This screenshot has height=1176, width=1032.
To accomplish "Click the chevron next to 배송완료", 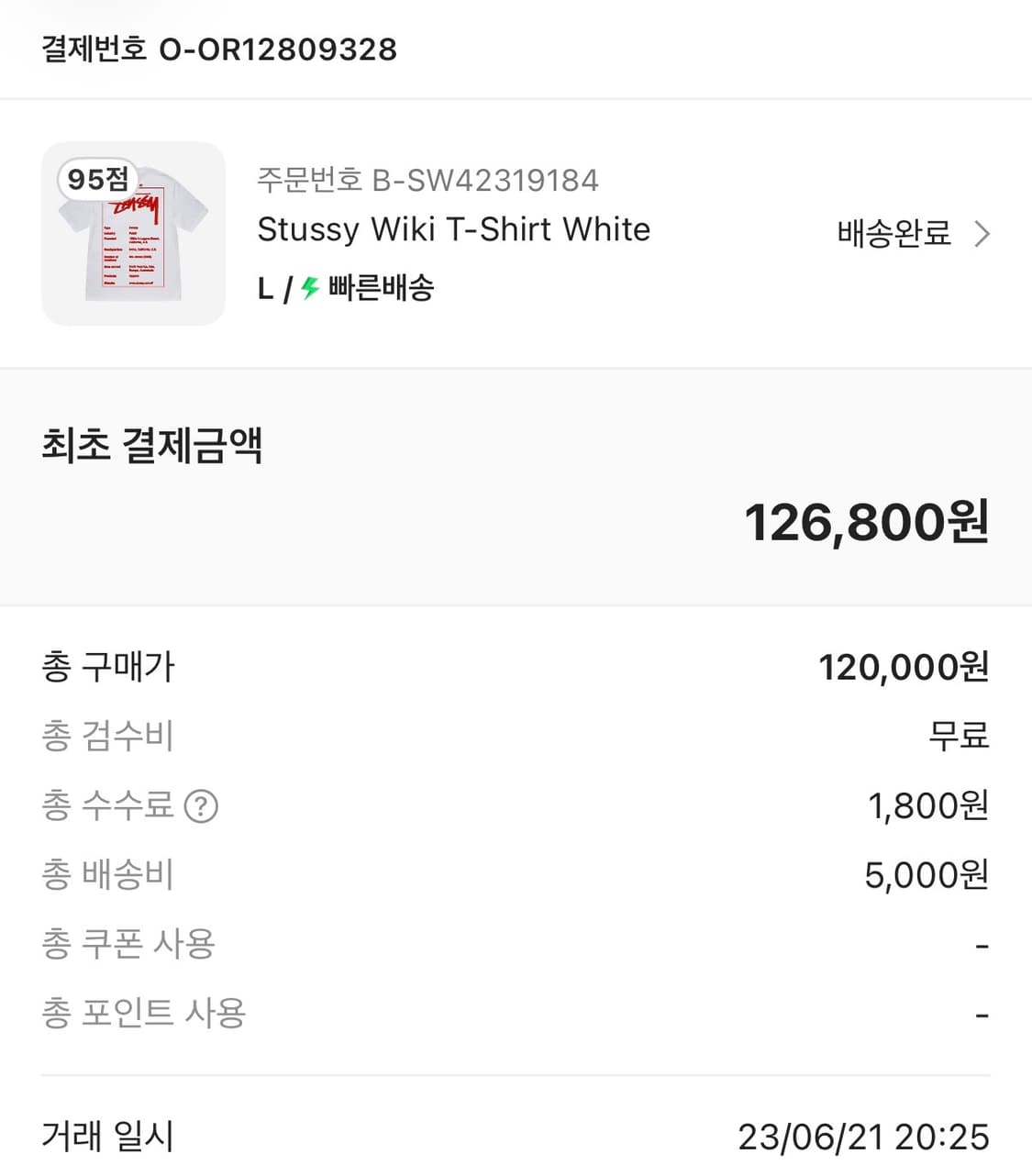I will (982, 234).
